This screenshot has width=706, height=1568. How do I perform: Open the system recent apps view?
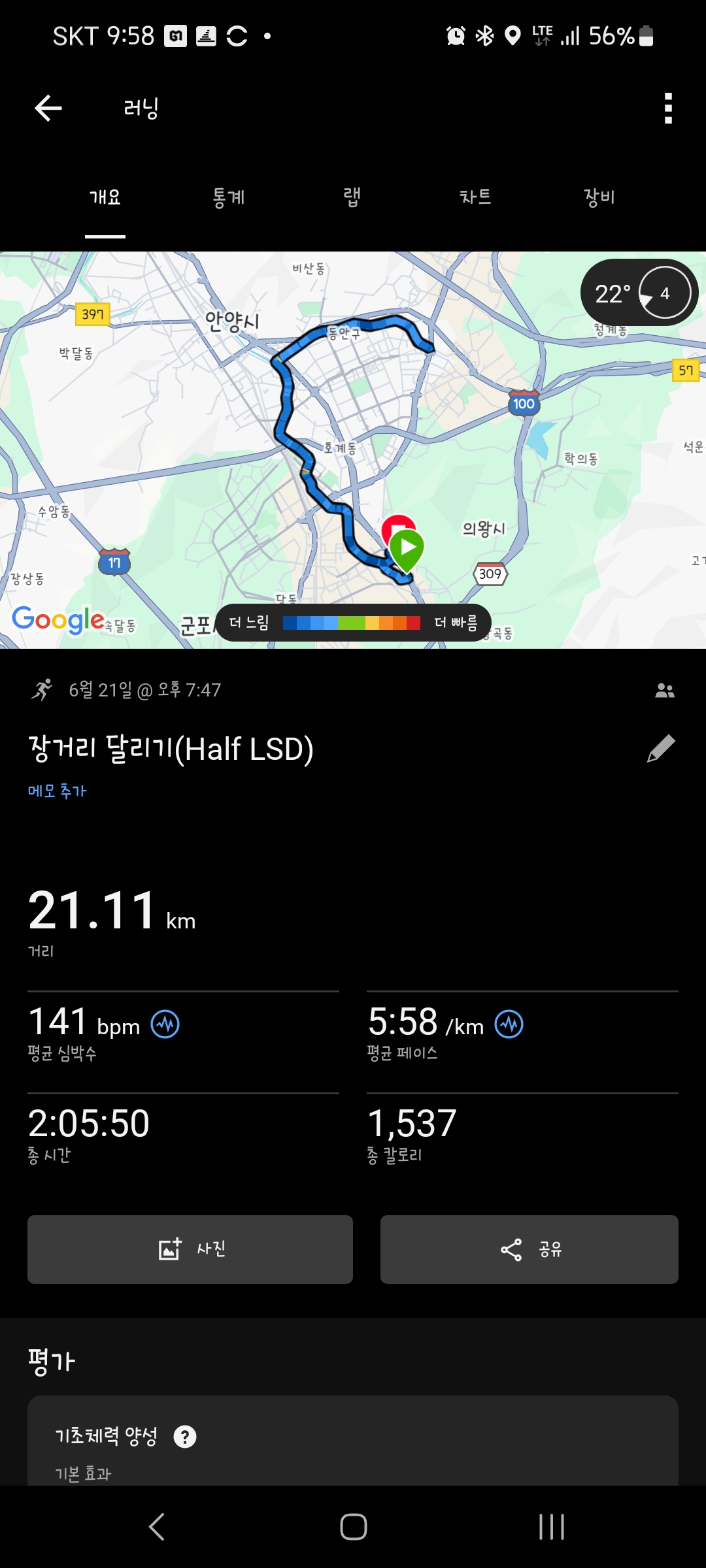coord(552,1527)
